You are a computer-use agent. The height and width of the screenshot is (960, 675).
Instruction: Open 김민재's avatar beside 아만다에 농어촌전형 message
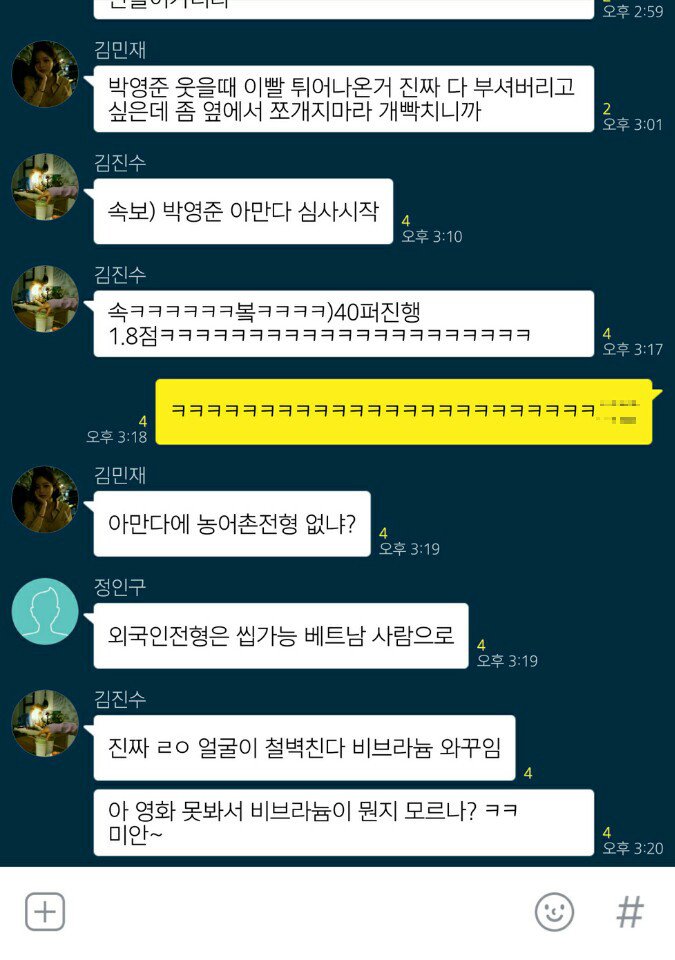pyautogui.click(x=45, y=499)
